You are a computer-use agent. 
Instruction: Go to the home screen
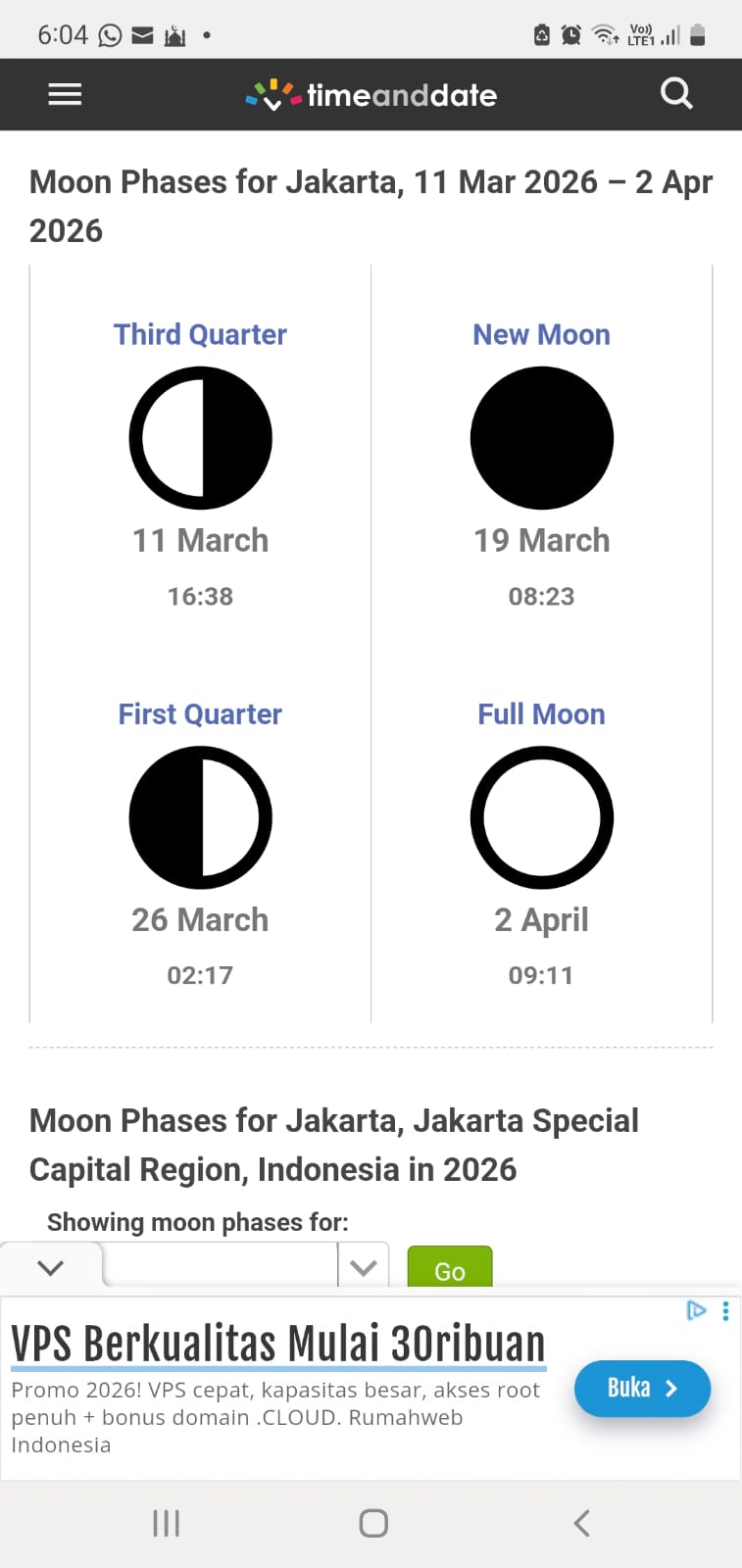[x=373, y=1523]
